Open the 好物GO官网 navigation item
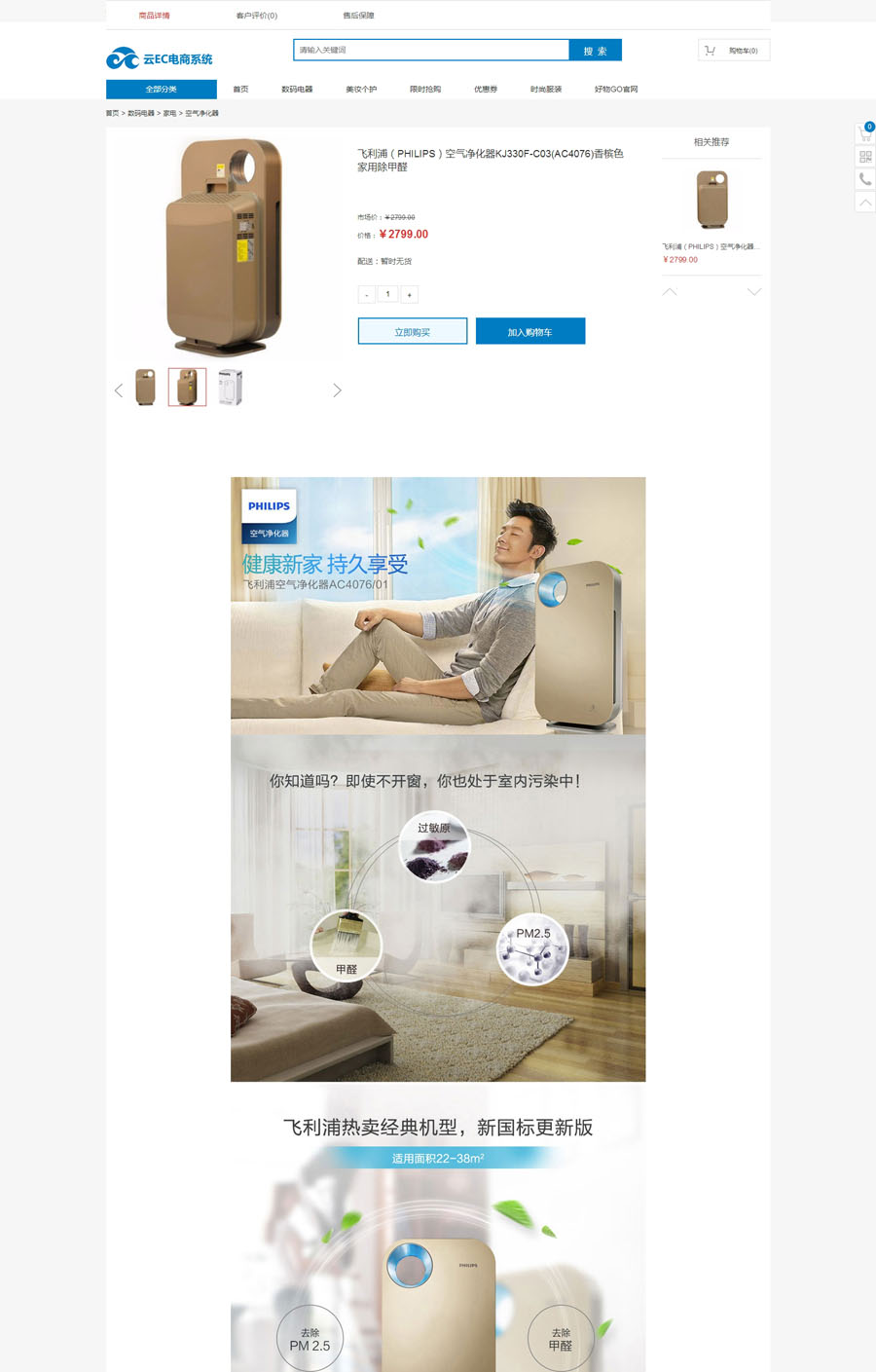 (x=616, y=90)
